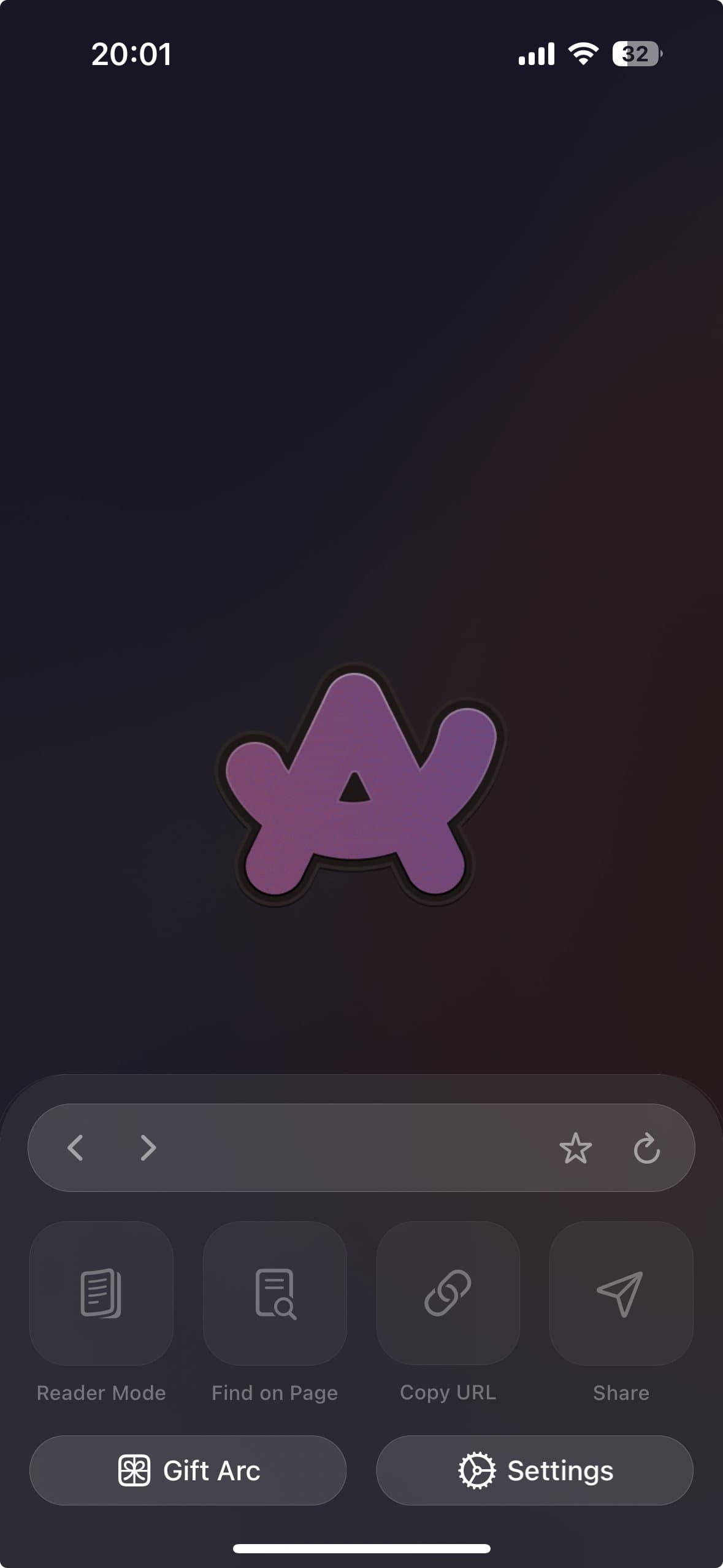
Task: Open Find on Page
Action: click(275, 1293)
